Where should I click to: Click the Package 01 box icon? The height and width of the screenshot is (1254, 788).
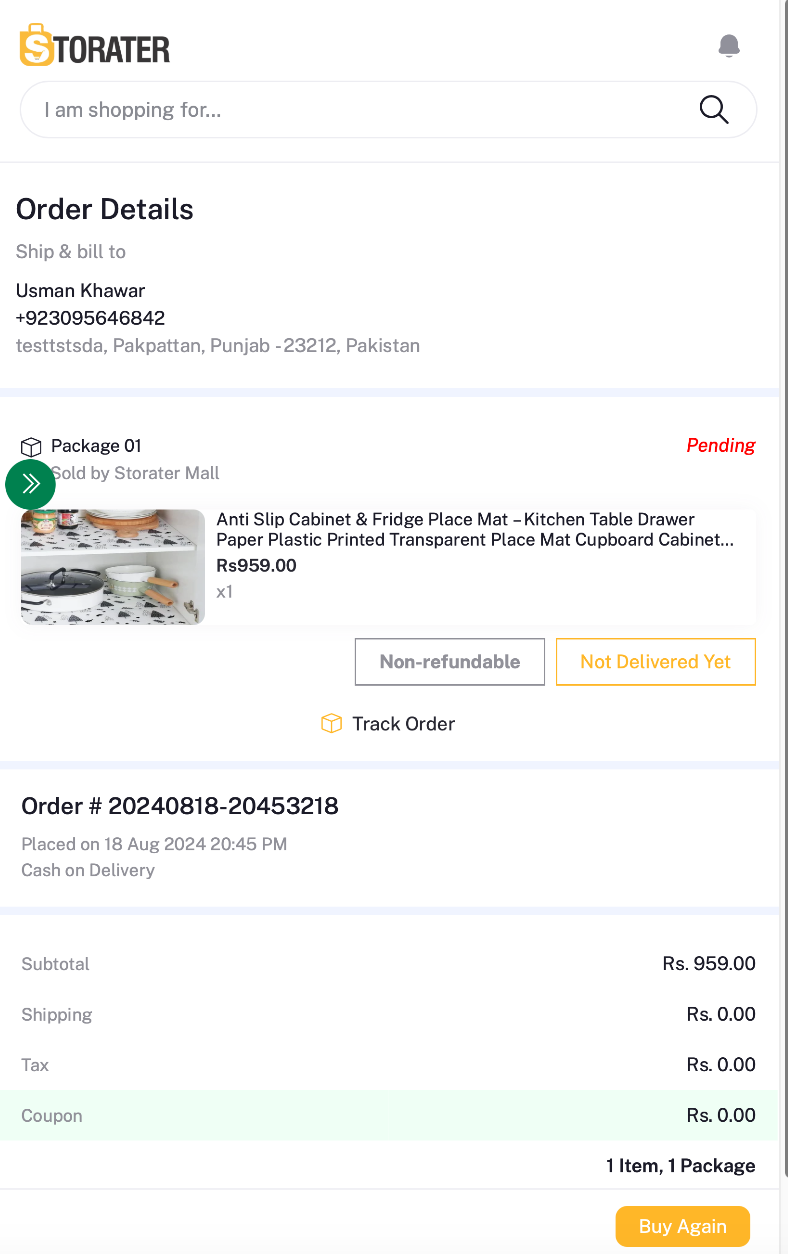click(x=31, y=446)
